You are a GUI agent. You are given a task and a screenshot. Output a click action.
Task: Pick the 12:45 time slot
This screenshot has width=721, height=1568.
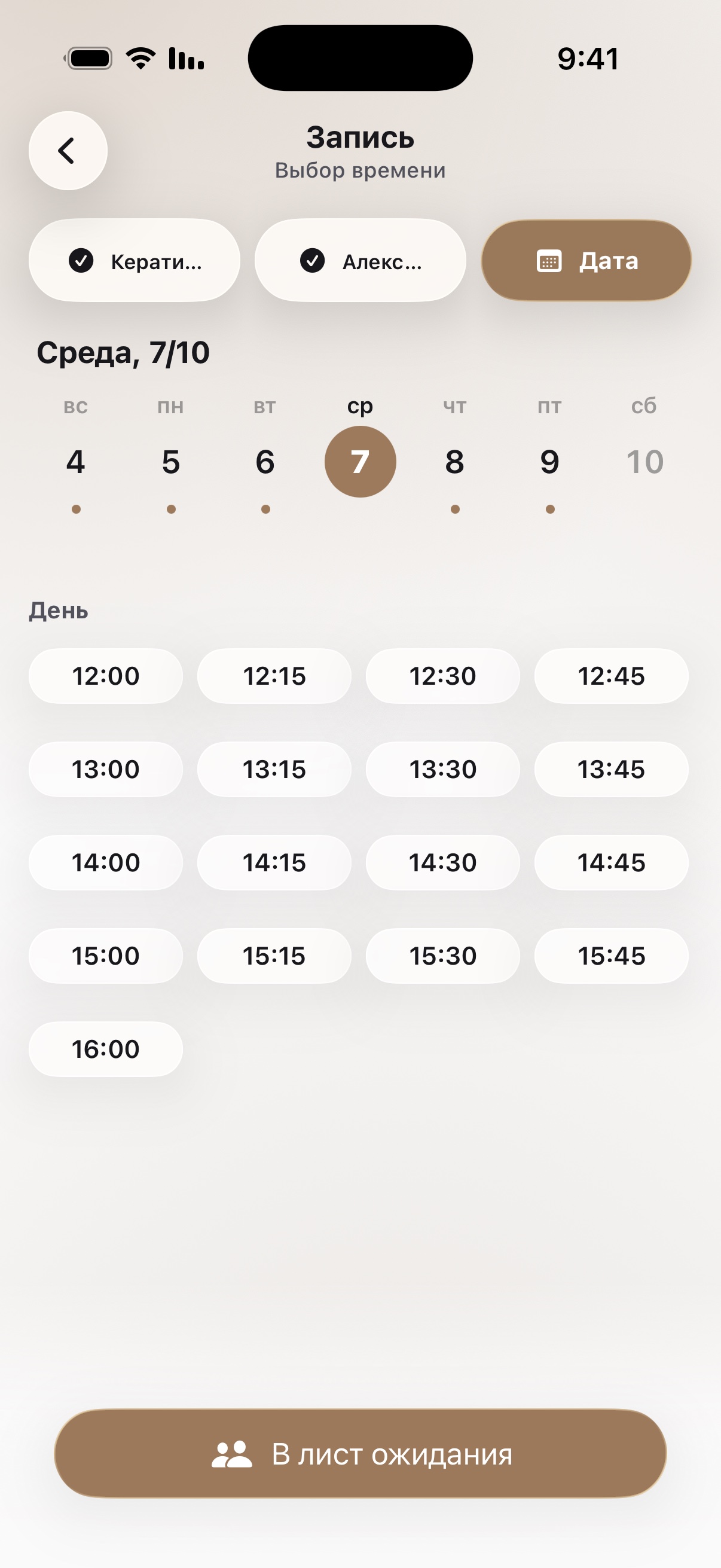(612, 676)
